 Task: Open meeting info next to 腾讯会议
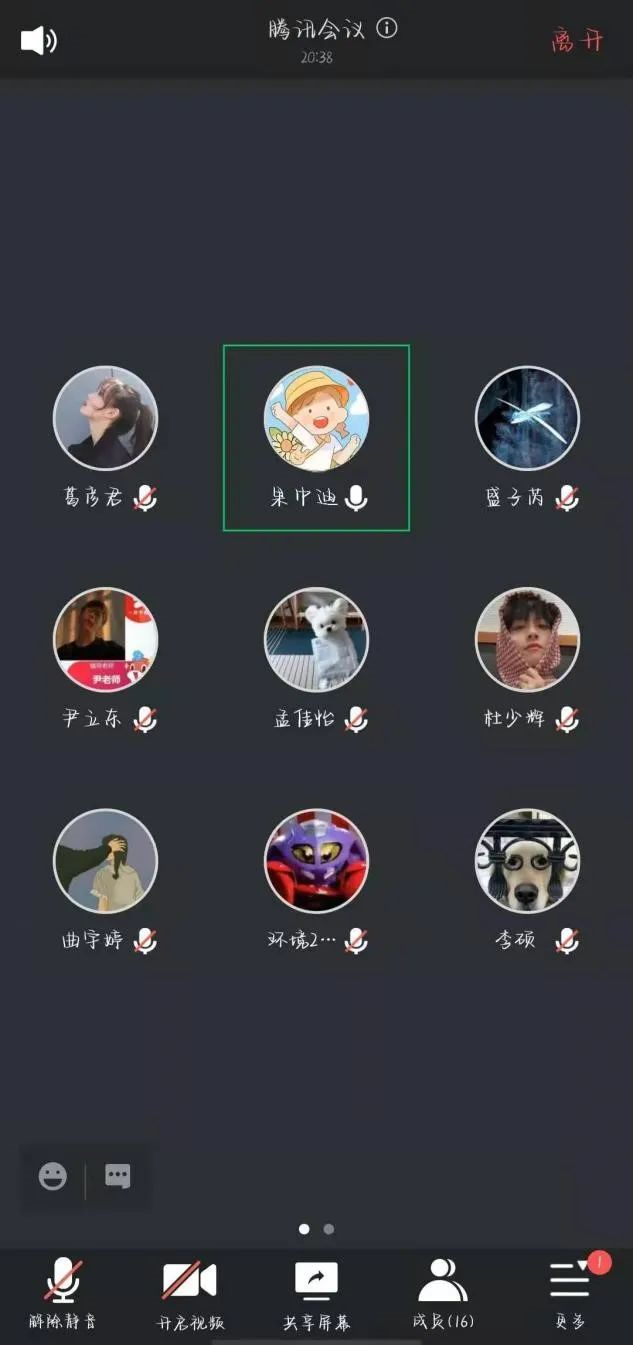(x=387, y=28)
